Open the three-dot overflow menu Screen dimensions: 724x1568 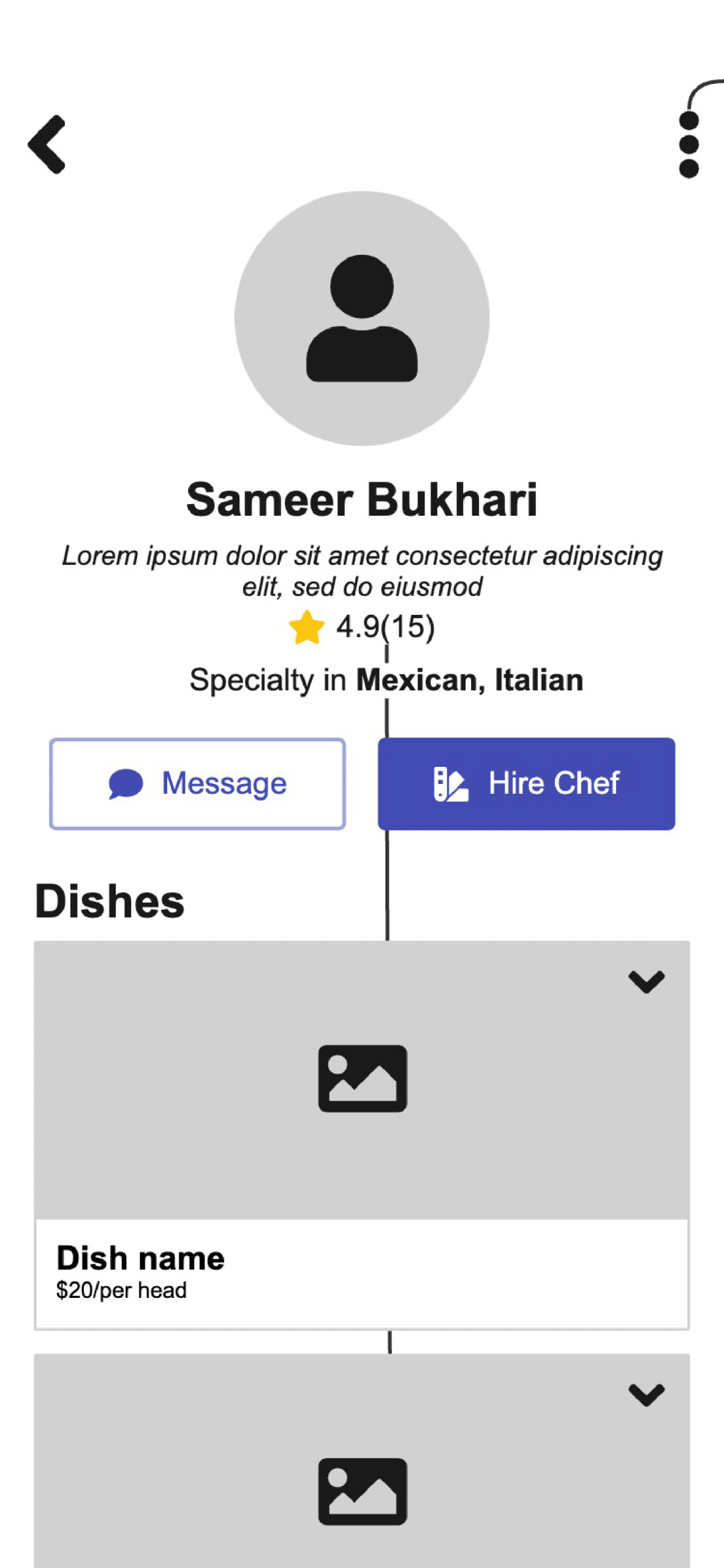(x=688, y=145)
